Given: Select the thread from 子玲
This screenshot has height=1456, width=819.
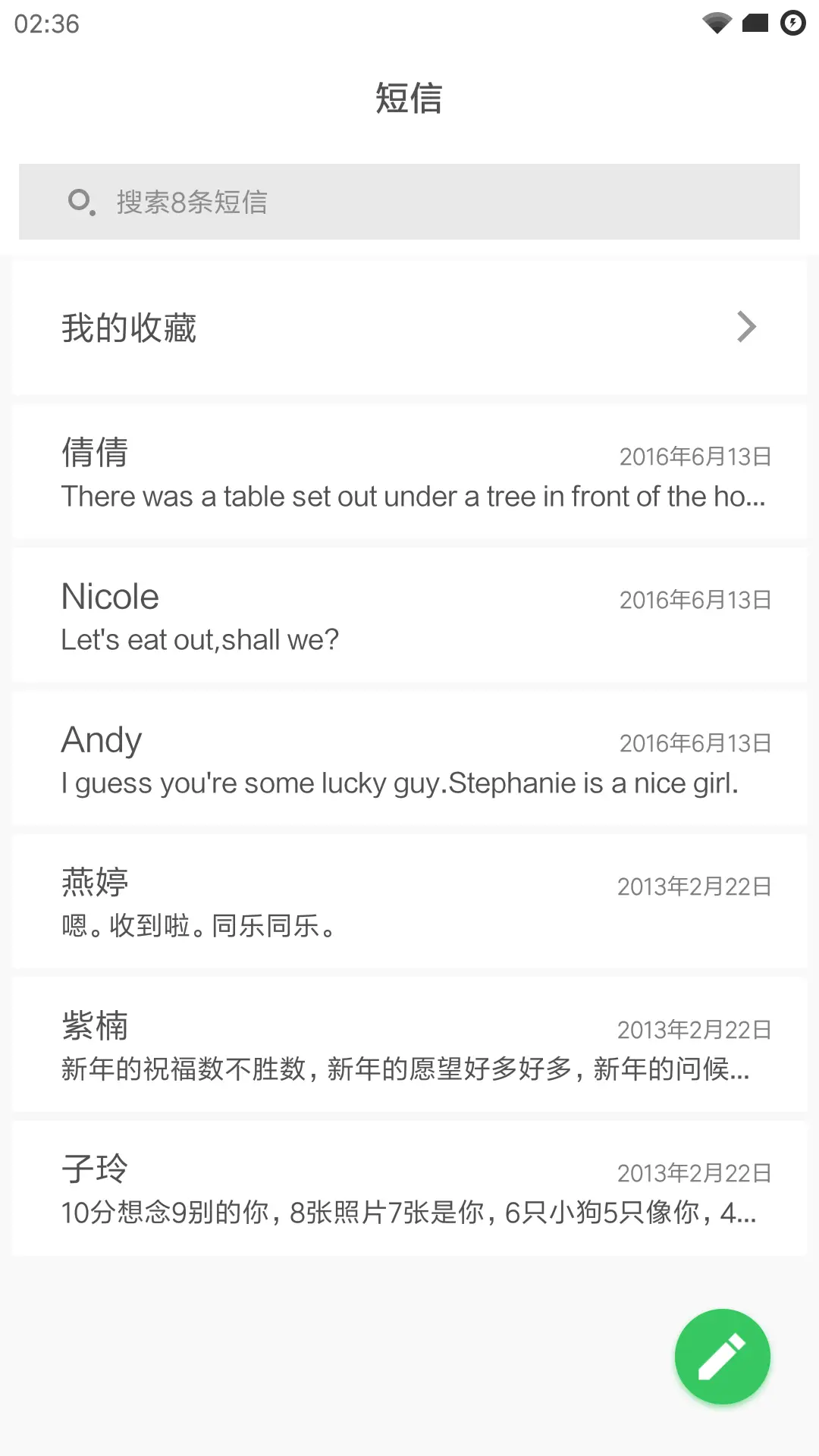Looking at the screenshot, I should pyautogui.click(x=409, y=1189).
